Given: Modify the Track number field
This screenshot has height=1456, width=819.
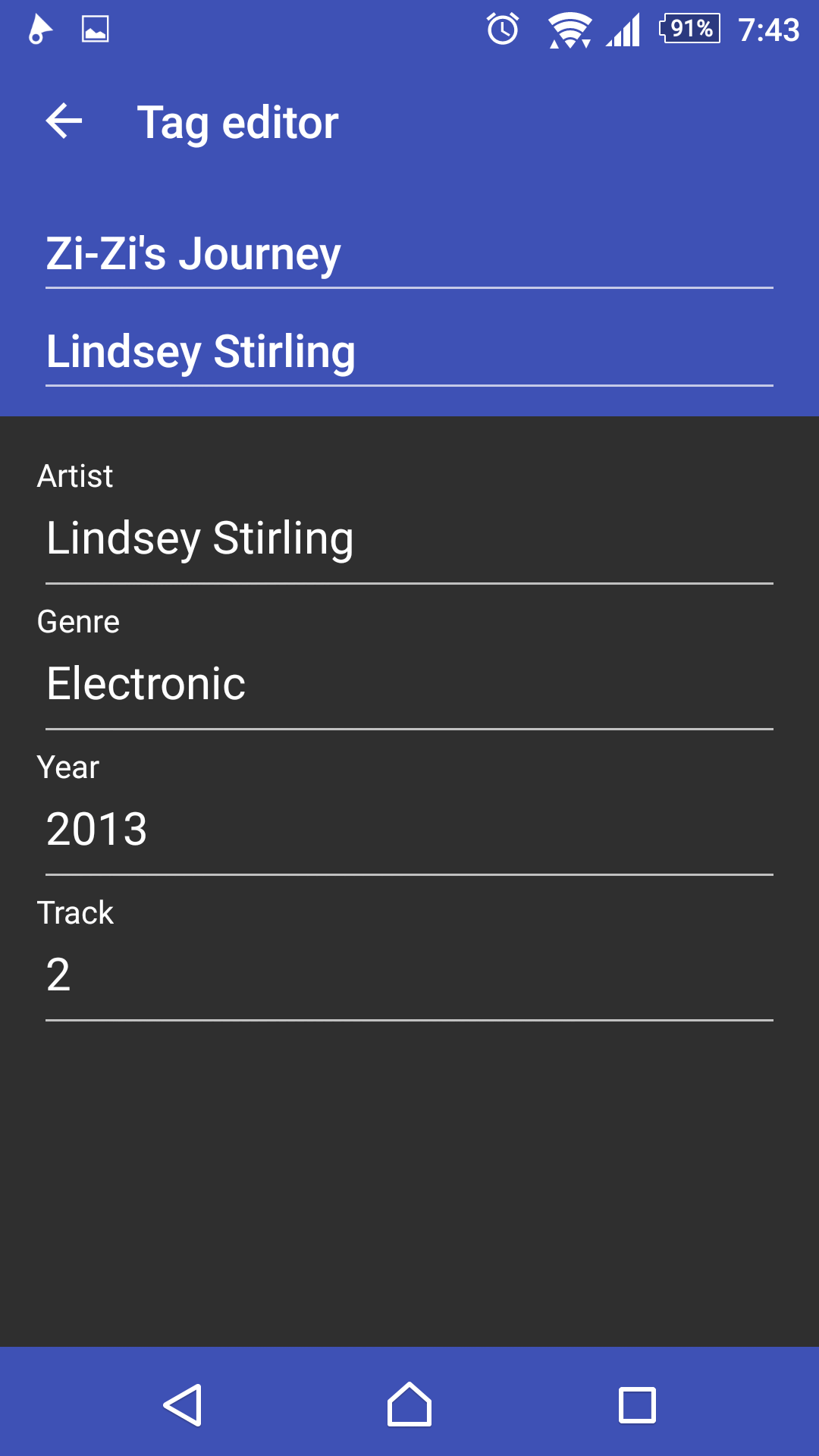Looking at the screenshot, I should point(409,976).
